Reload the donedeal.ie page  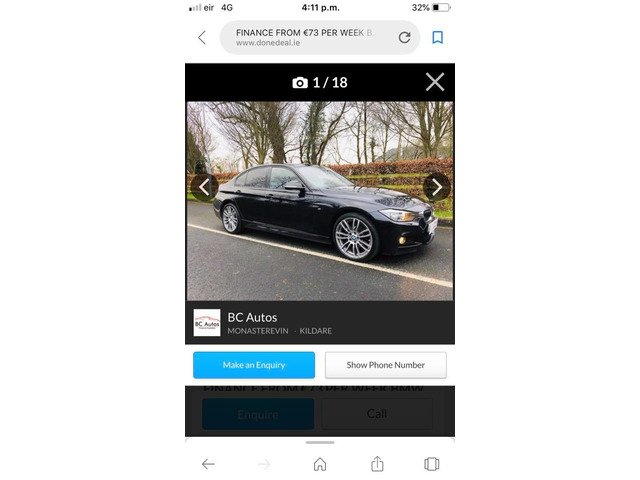404,38
